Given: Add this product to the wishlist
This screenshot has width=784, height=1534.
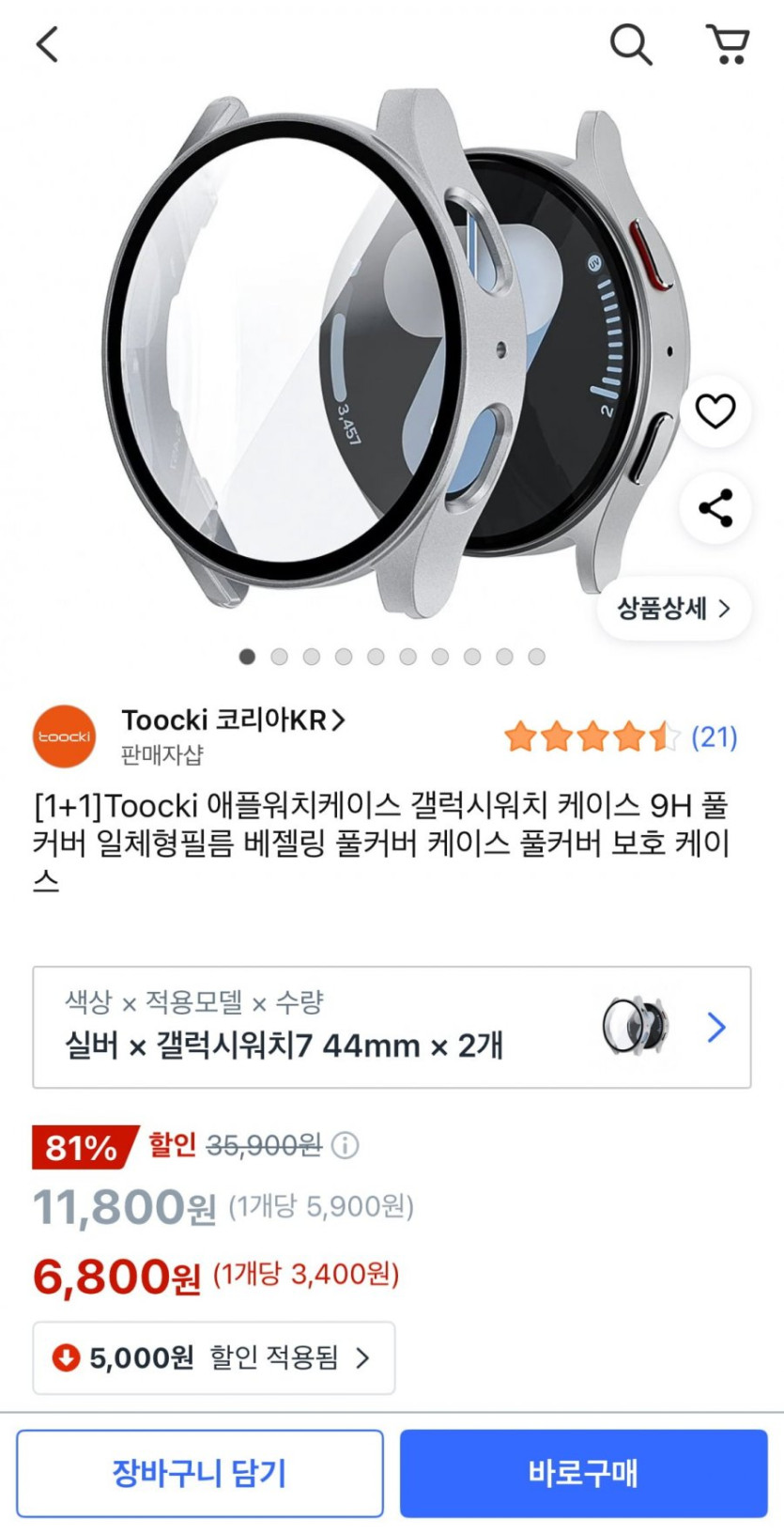Looking at the screenshot, I should (715, 411).
